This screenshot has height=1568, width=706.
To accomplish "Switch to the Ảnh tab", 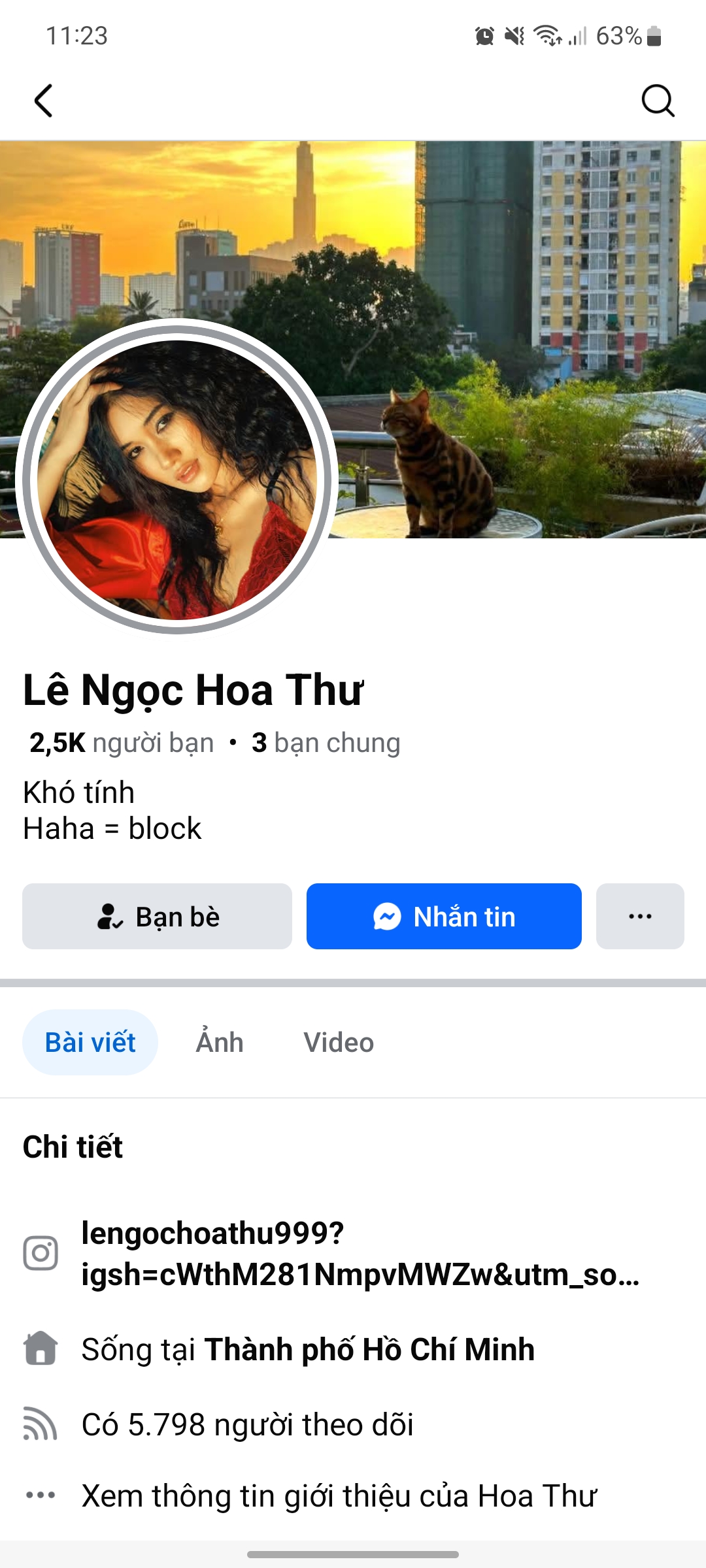I will 220,1042.
